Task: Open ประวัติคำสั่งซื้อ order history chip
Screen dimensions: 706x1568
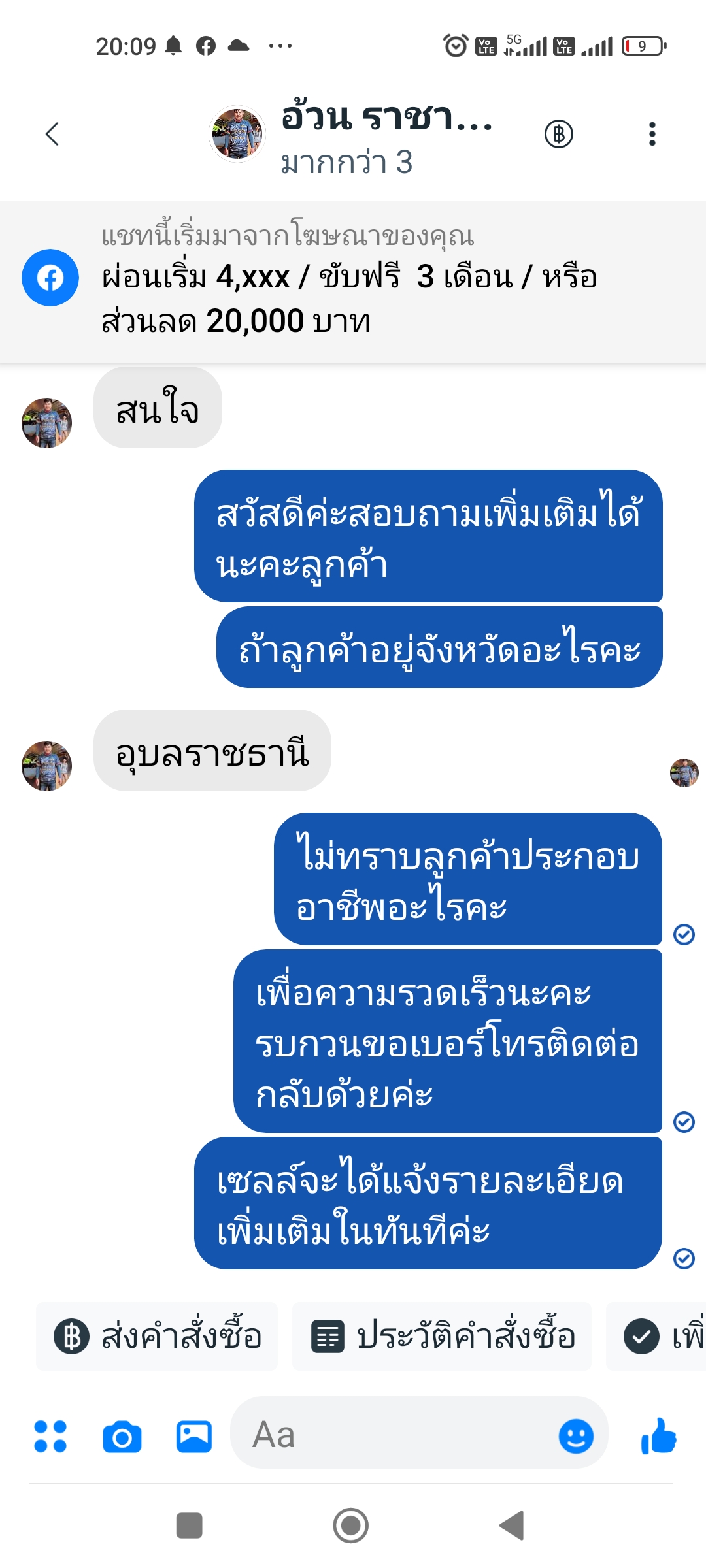Action: pyautogui.click(x=442, y=1336)
